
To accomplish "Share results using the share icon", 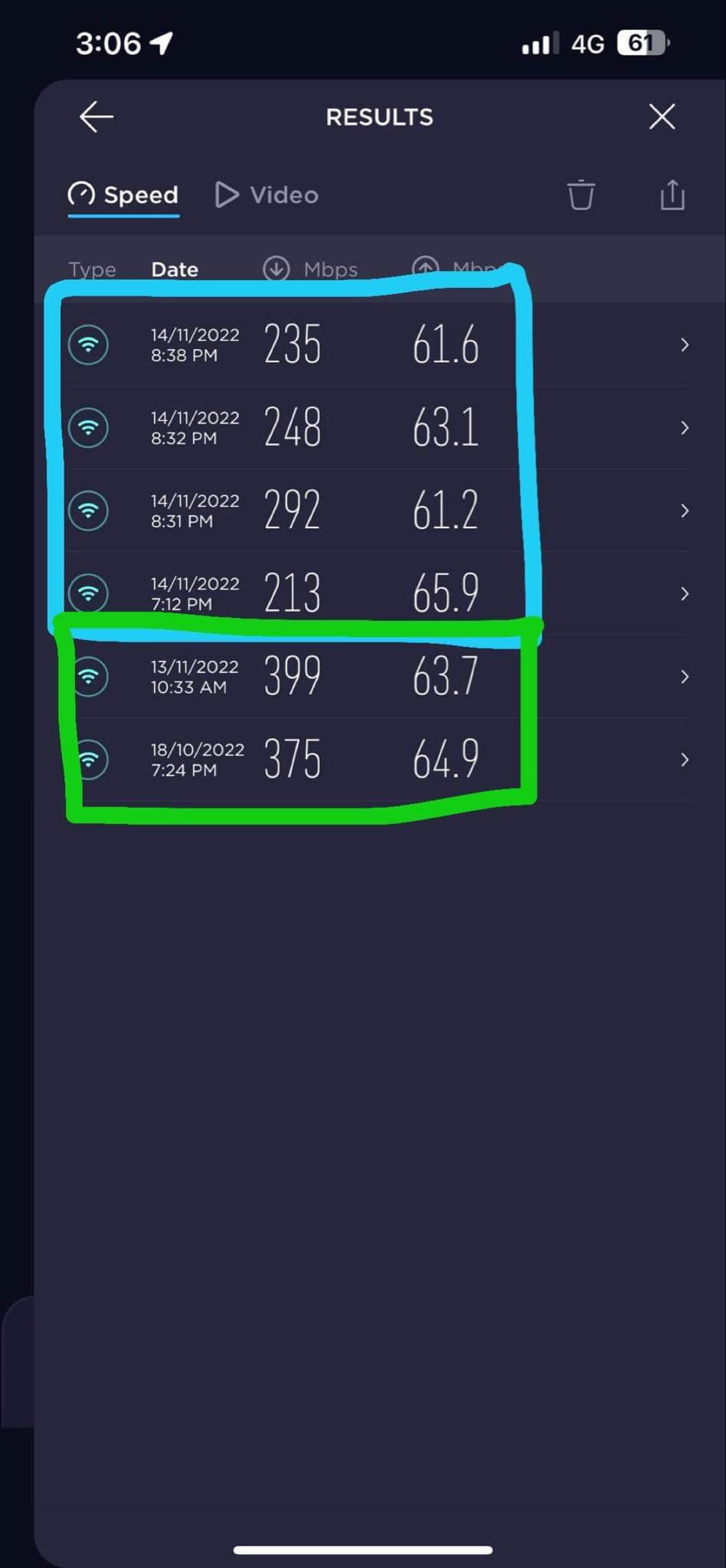I will point(672,194).
